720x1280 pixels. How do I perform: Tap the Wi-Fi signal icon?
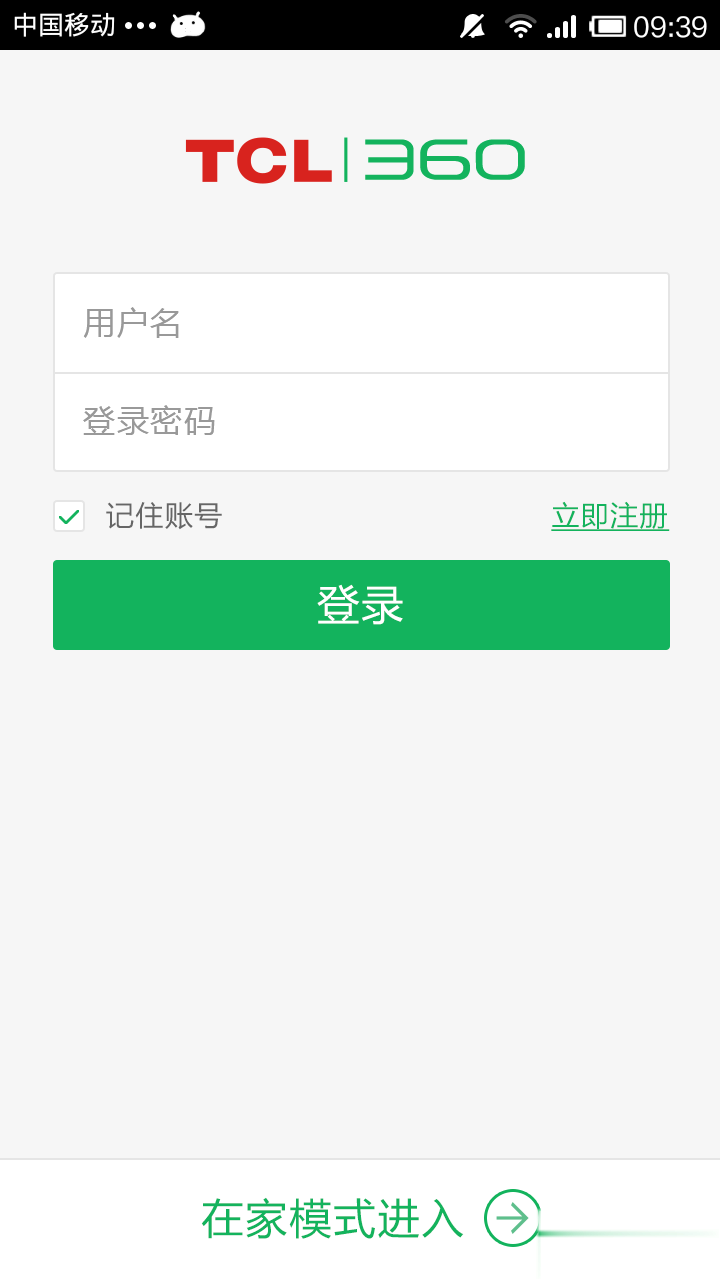[520, 25]
